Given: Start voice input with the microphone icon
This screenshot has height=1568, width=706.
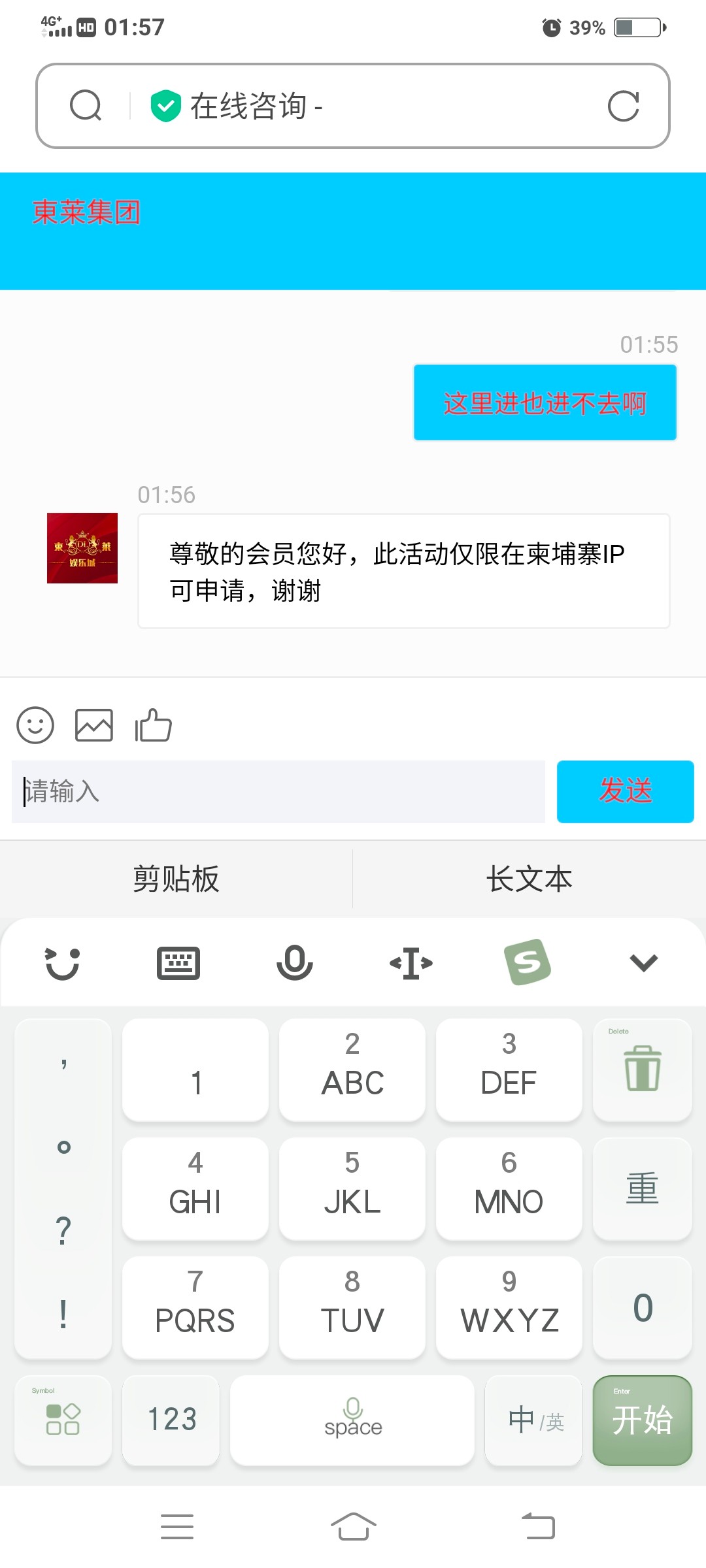Looking at the screenshot, I should pyautogui.click(x=294, y=963).
